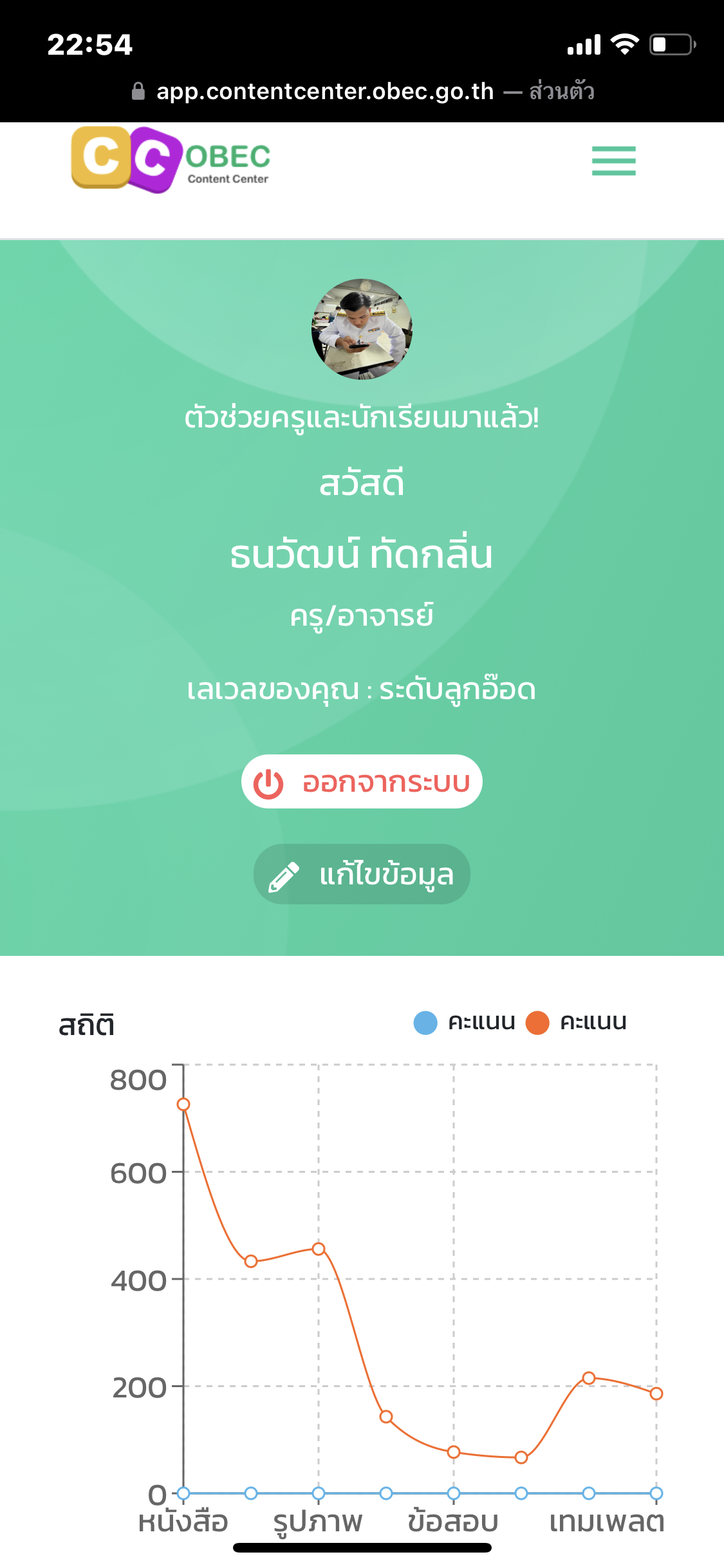Open the OBEC Content Center logo home link
This screenshot has height=1568, width=724.
coord(171,160)
